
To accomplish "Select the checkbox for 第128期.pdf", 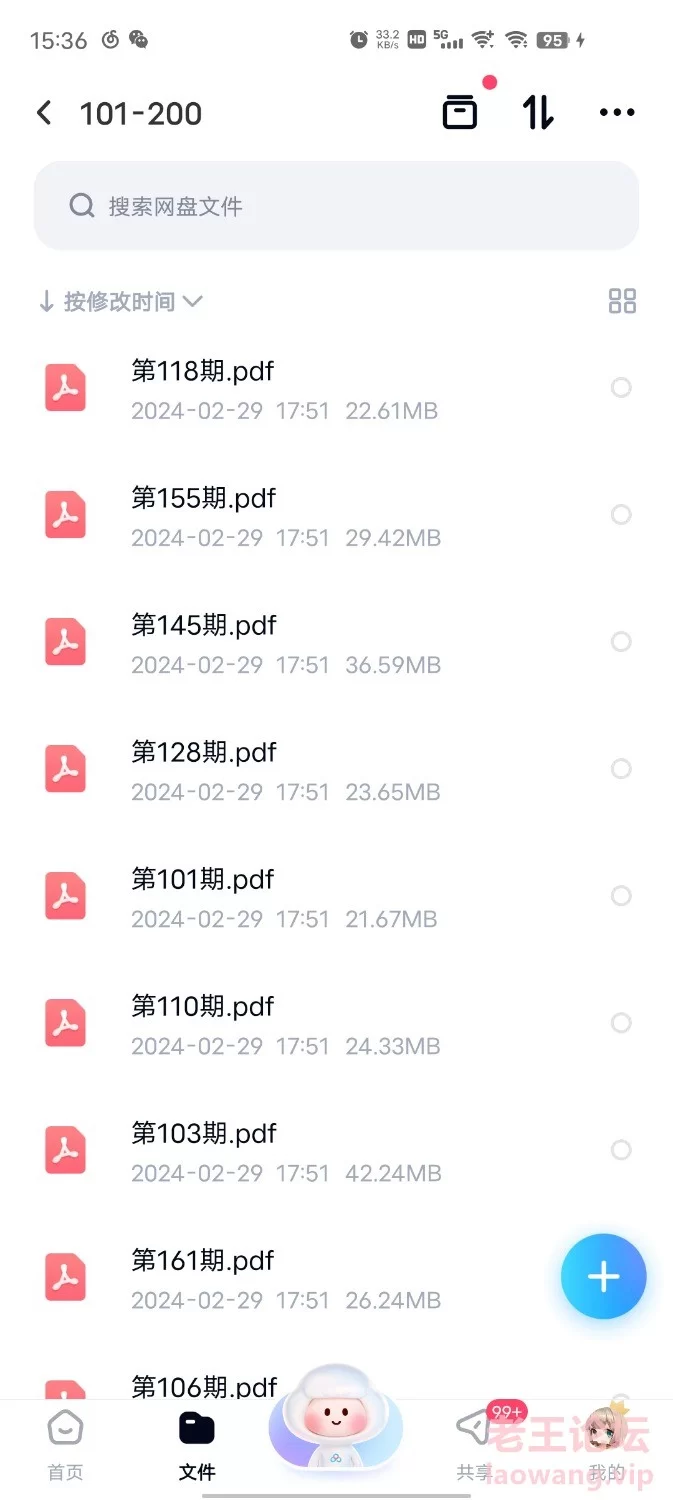I will pos(621,768).
